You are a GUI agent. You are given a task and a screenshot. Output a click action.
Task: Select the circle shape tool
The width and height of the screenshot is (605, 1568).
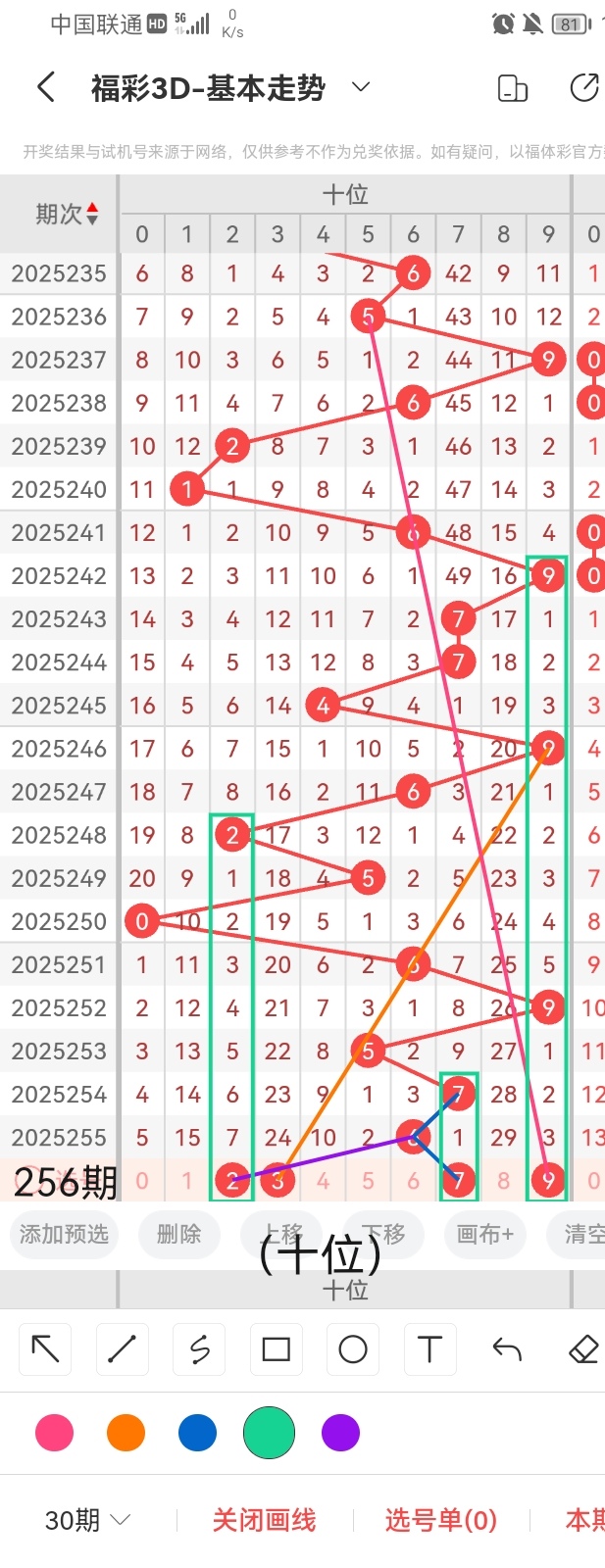[x=352, y=1349]
